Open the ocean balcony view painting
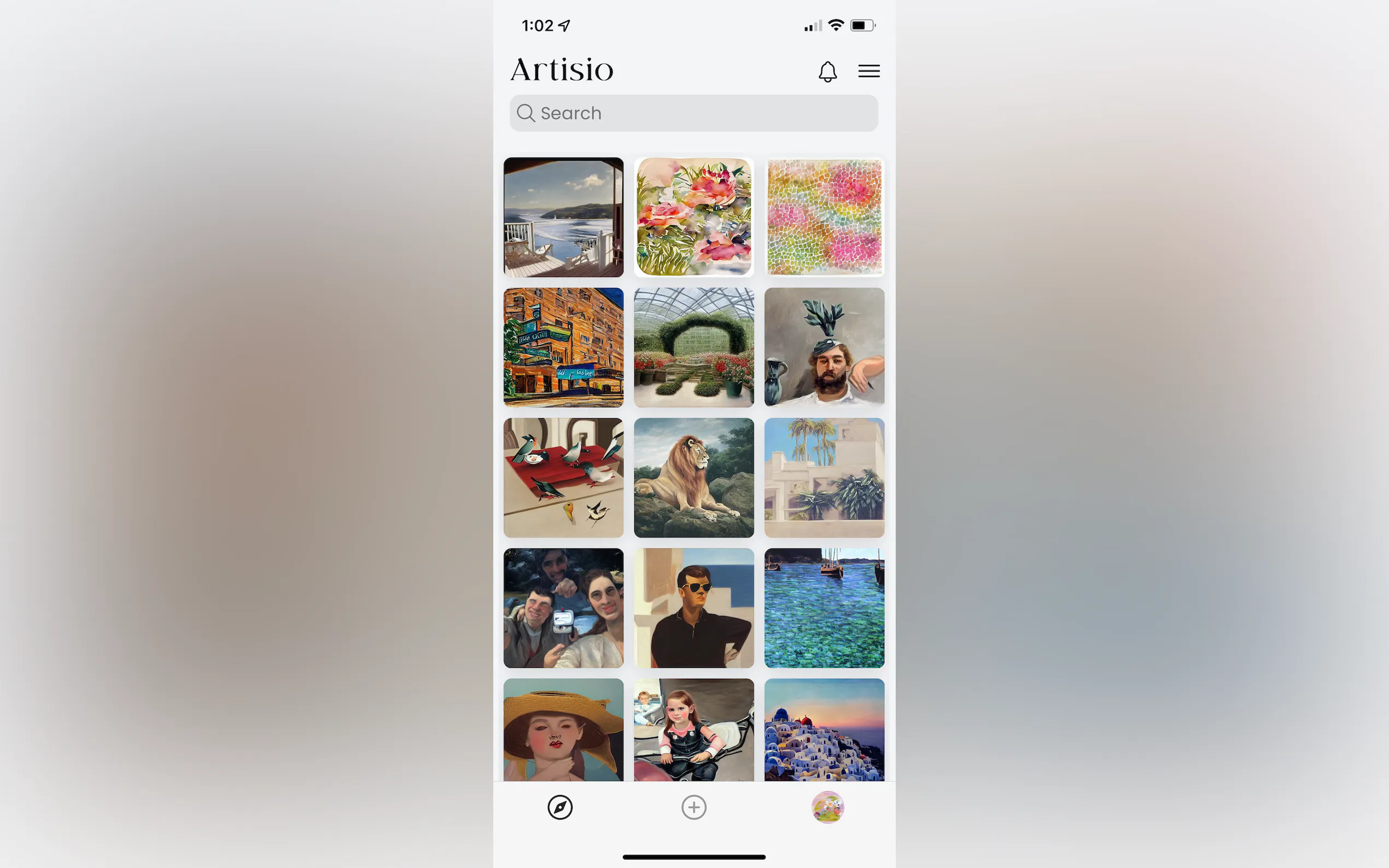 pos(563,217)
